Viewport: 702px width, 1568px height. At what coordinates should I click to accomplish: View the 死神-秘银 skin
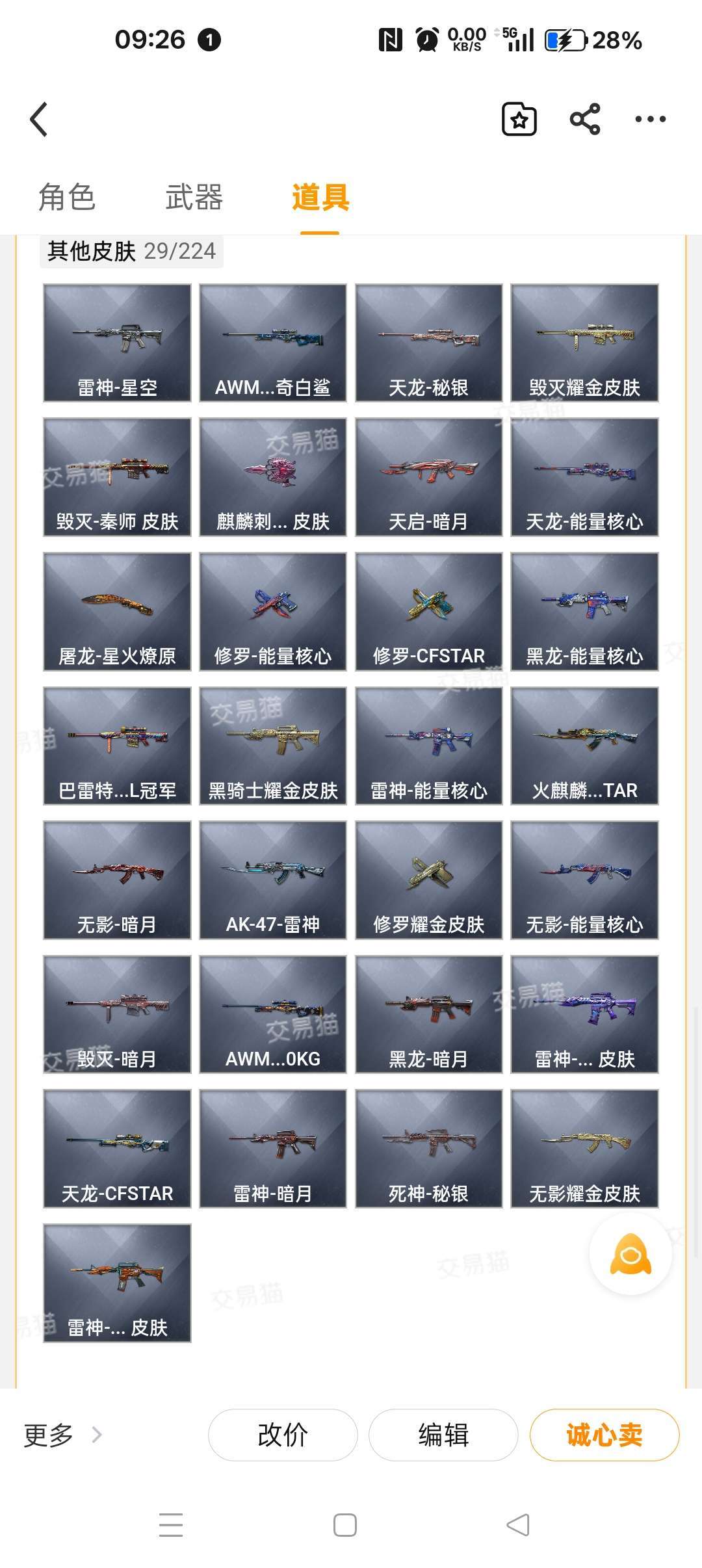[x=429, y=1149]
